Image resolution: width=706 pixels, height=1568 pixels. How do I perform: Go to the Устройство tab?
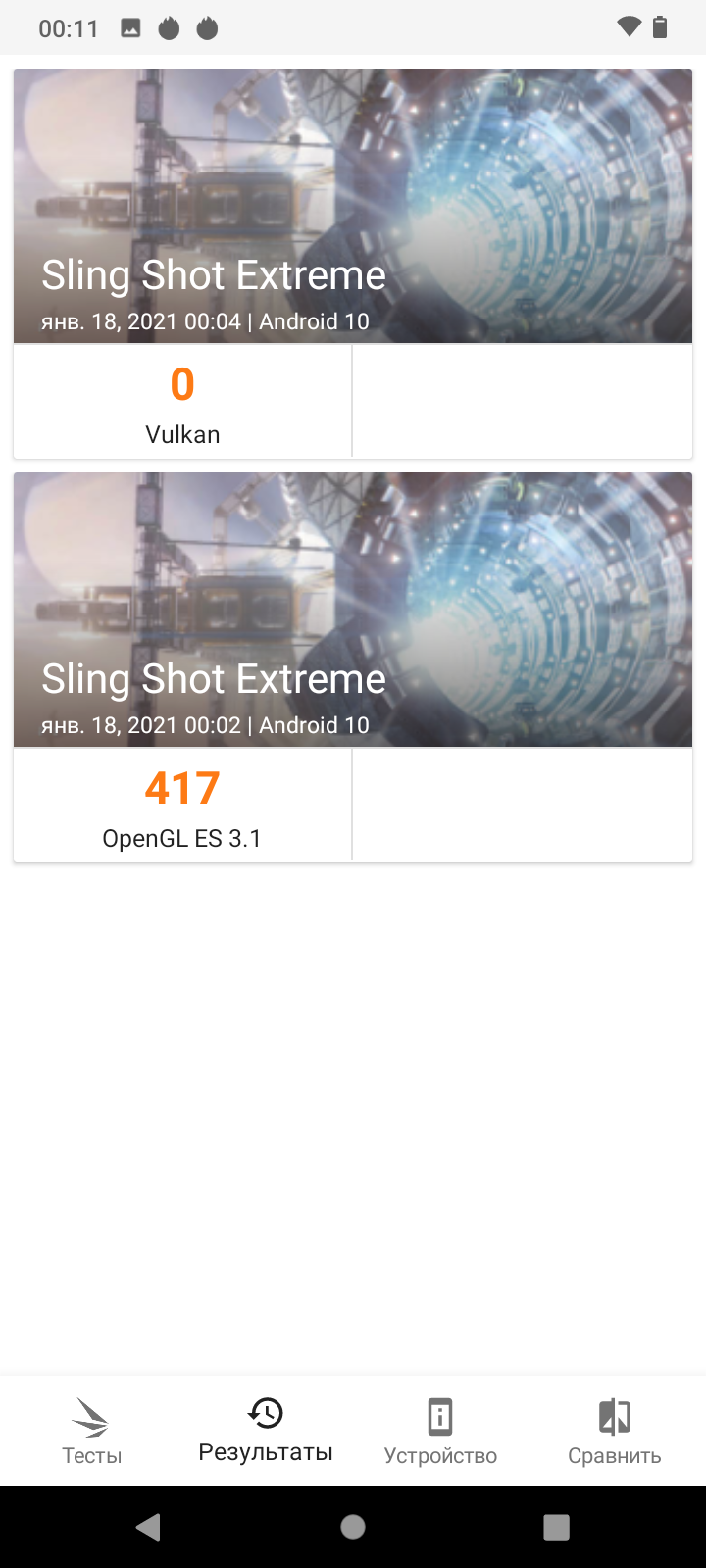coord(440,1432)
